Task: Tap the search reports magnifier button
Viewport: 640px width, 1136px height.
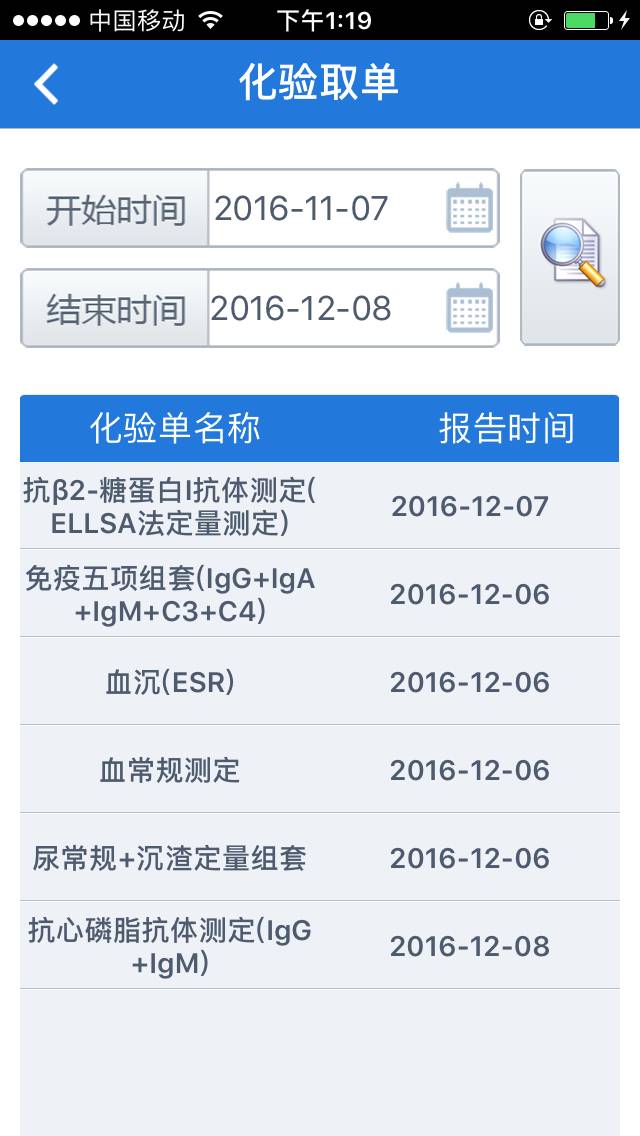Action: click(570, 257)
